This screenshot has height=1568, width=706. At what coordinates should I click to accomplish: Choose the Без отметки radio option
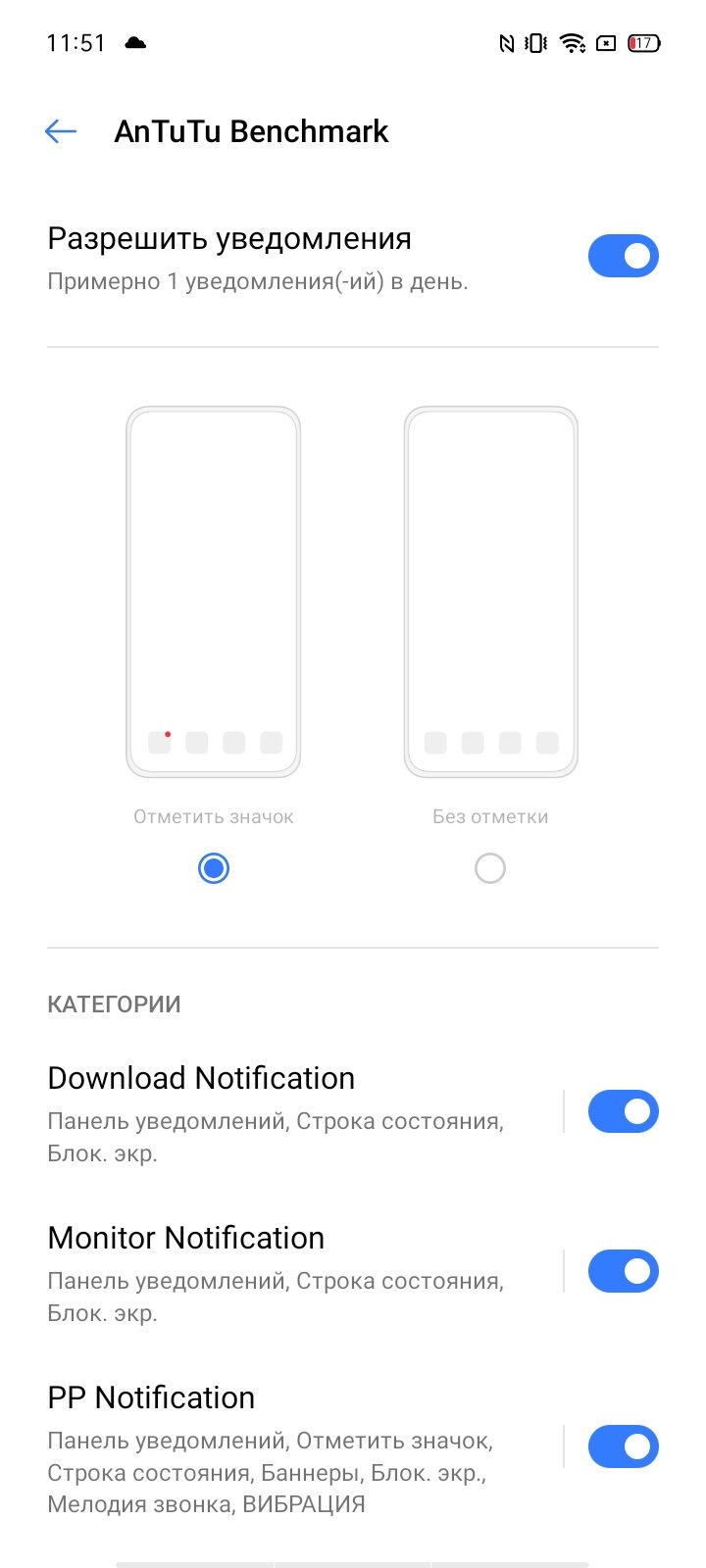[490, 868]
